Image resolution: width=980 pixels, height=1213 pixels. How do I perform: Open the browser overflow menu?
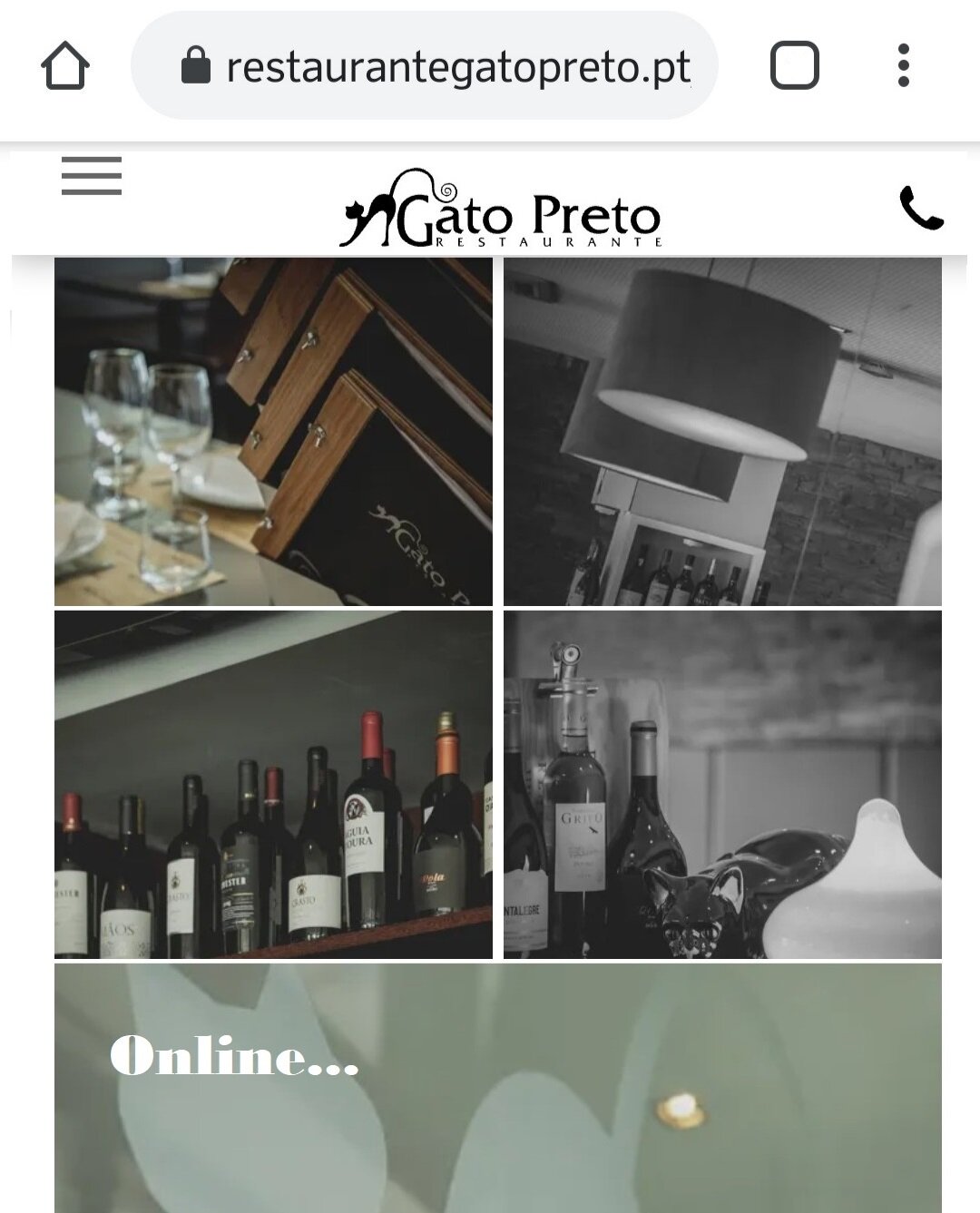click(x=903, y=66)
